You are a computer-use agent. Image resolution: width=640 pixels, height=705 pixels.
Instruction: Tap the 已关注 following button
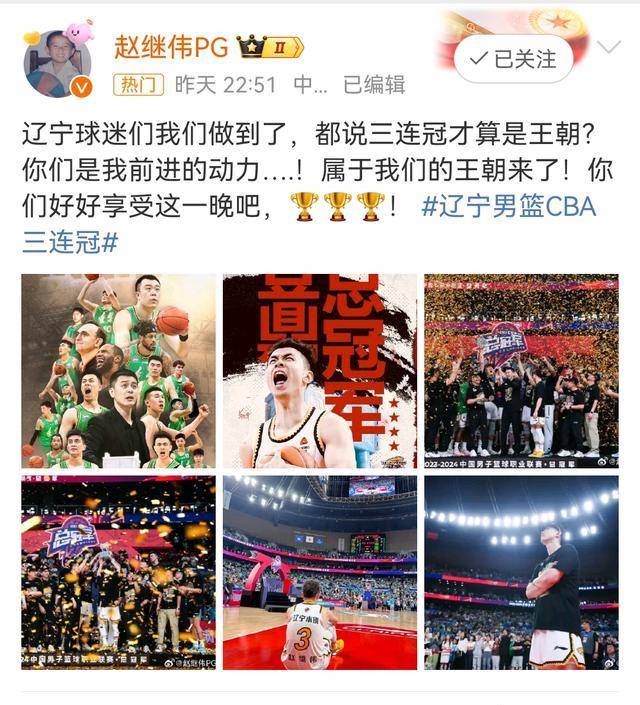[x=513, y=59]
